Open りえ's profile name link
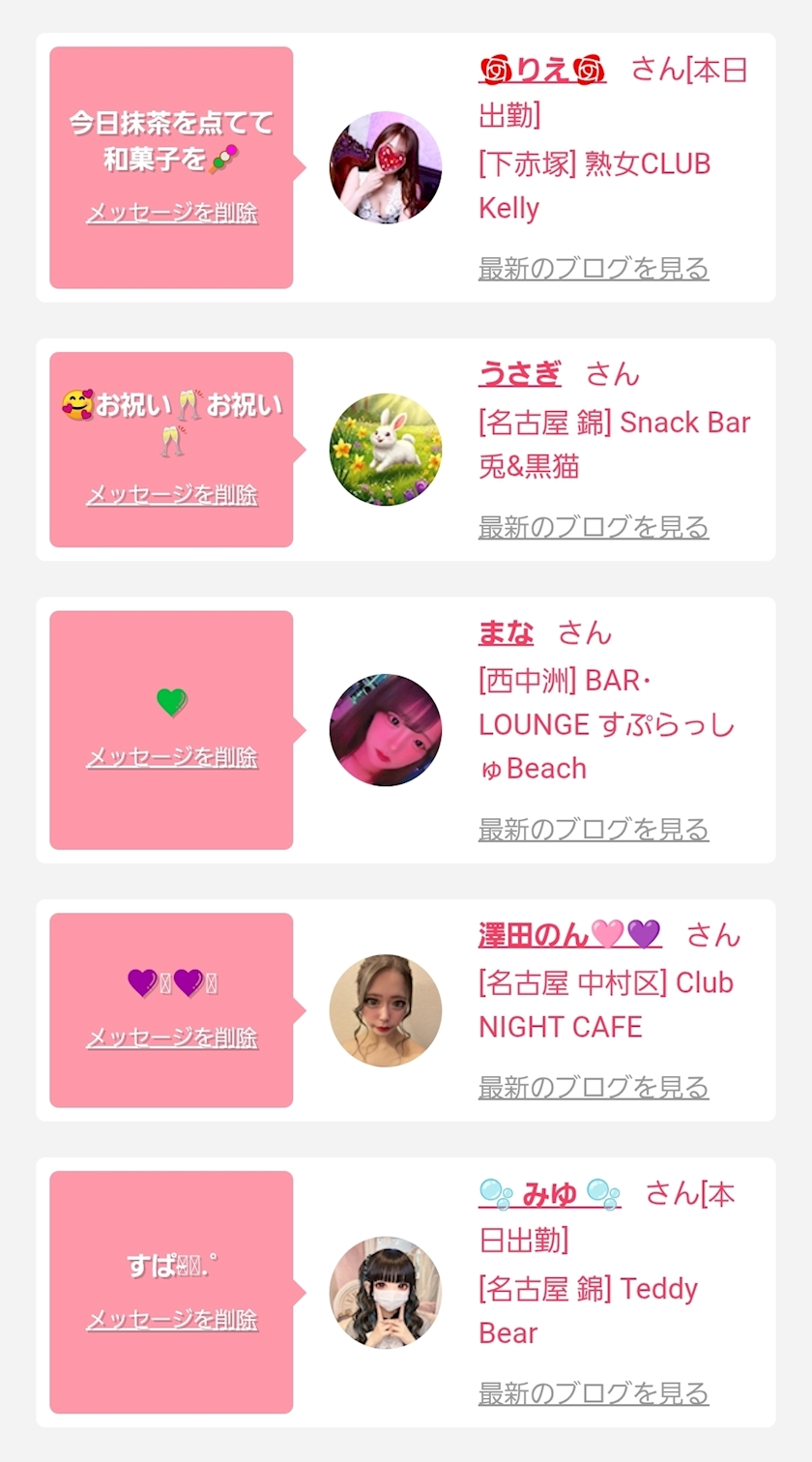The height and width of the screenshot is (1462, 812). pyautogui.click(x=542, y=70)
